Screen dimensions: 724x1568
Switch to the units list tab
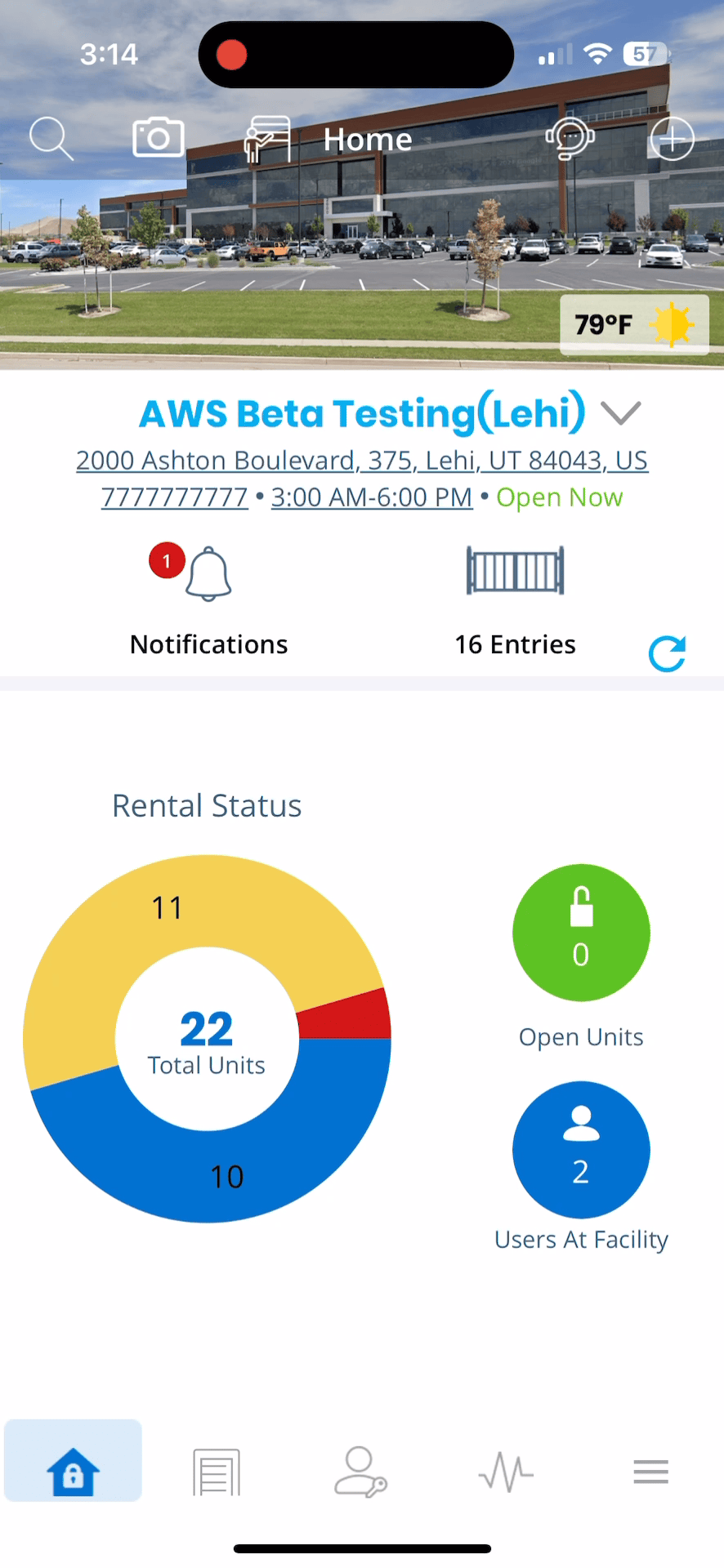(217, 1472)
